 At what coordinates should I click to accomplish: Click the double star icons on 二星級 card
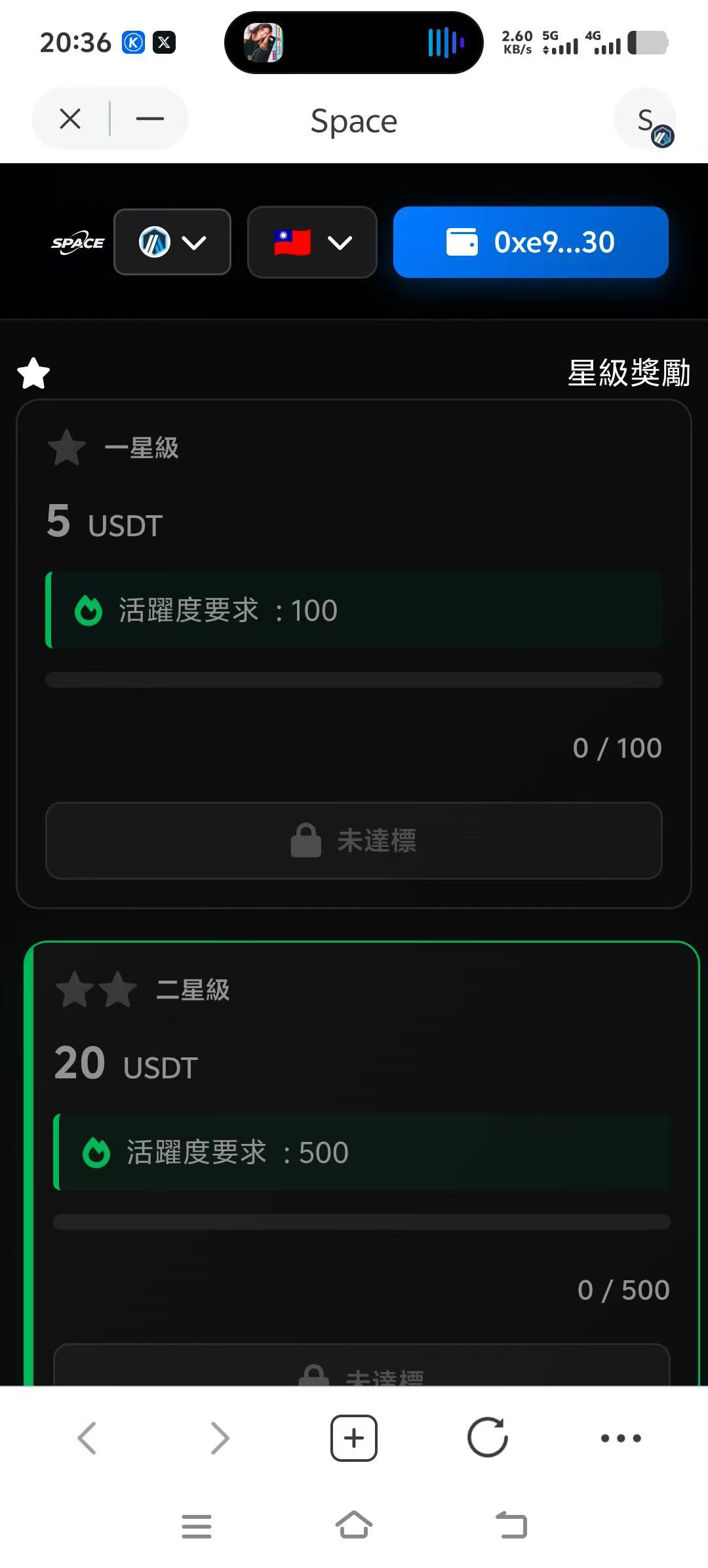coord(95,990)
